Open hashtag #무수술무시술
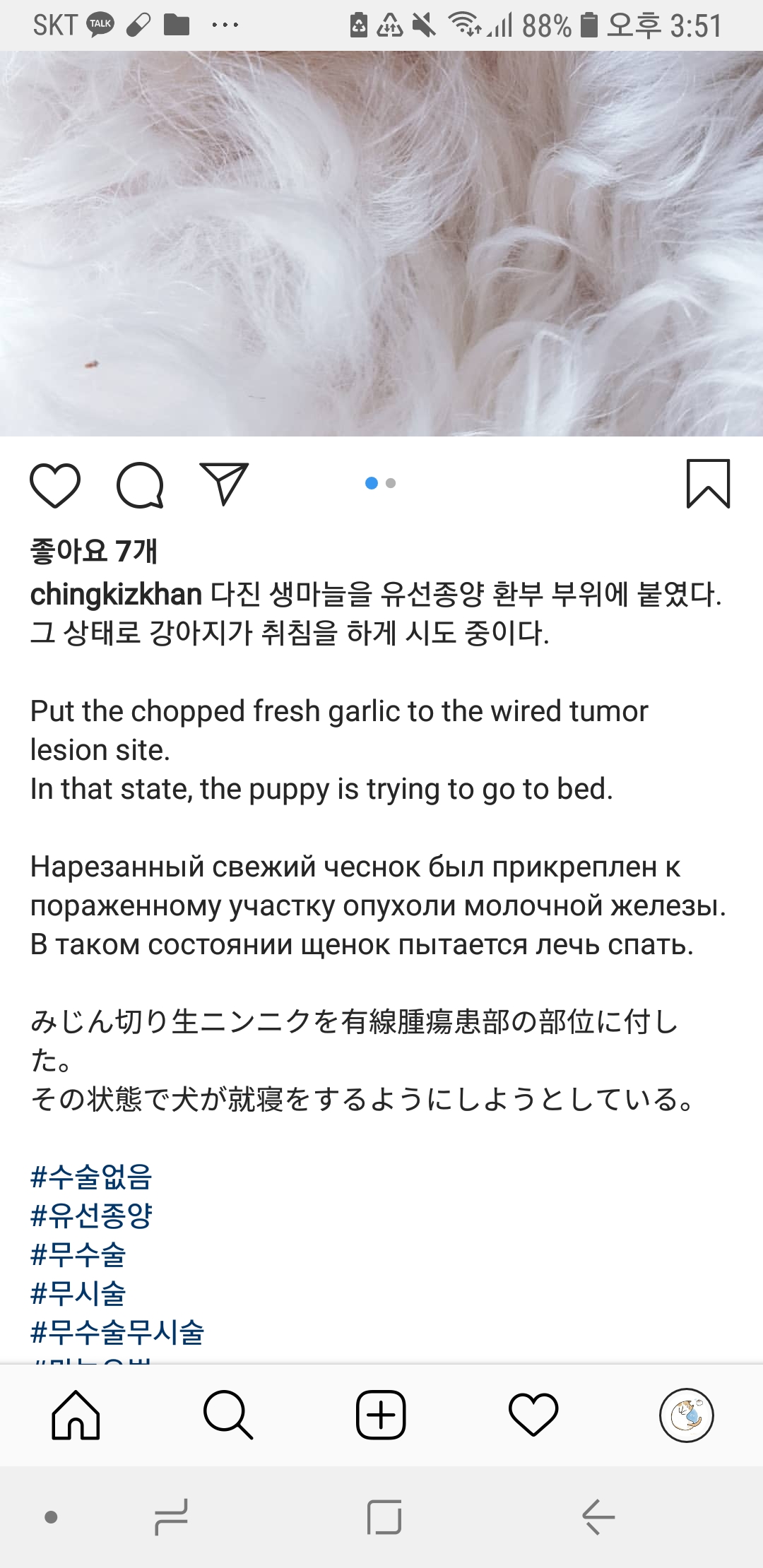Screen dimensions: 763x1568 117,1332
